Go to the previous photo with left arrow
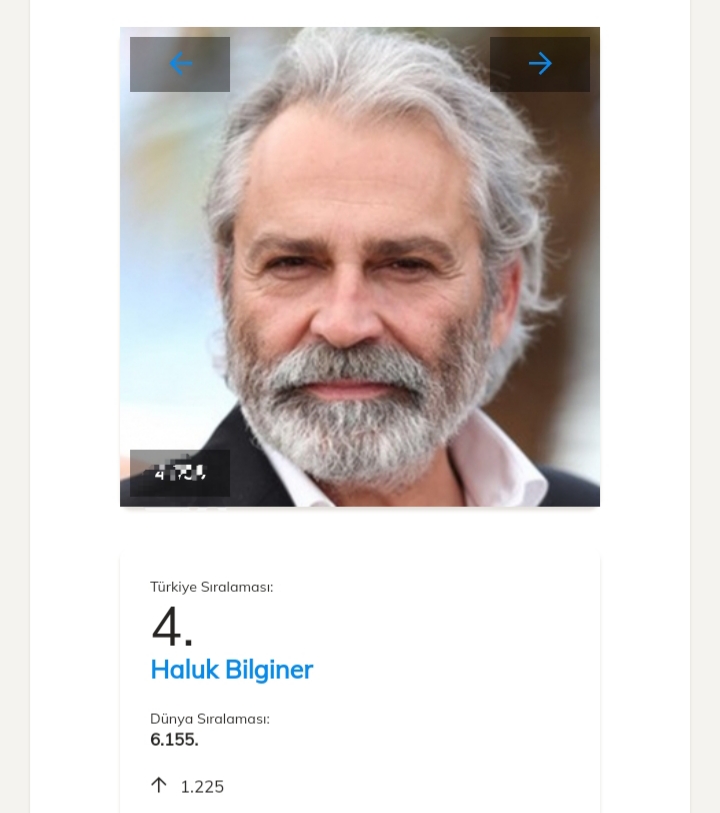Image resolution: width=720 pixels, height=813 pixels. pos(180,64)
